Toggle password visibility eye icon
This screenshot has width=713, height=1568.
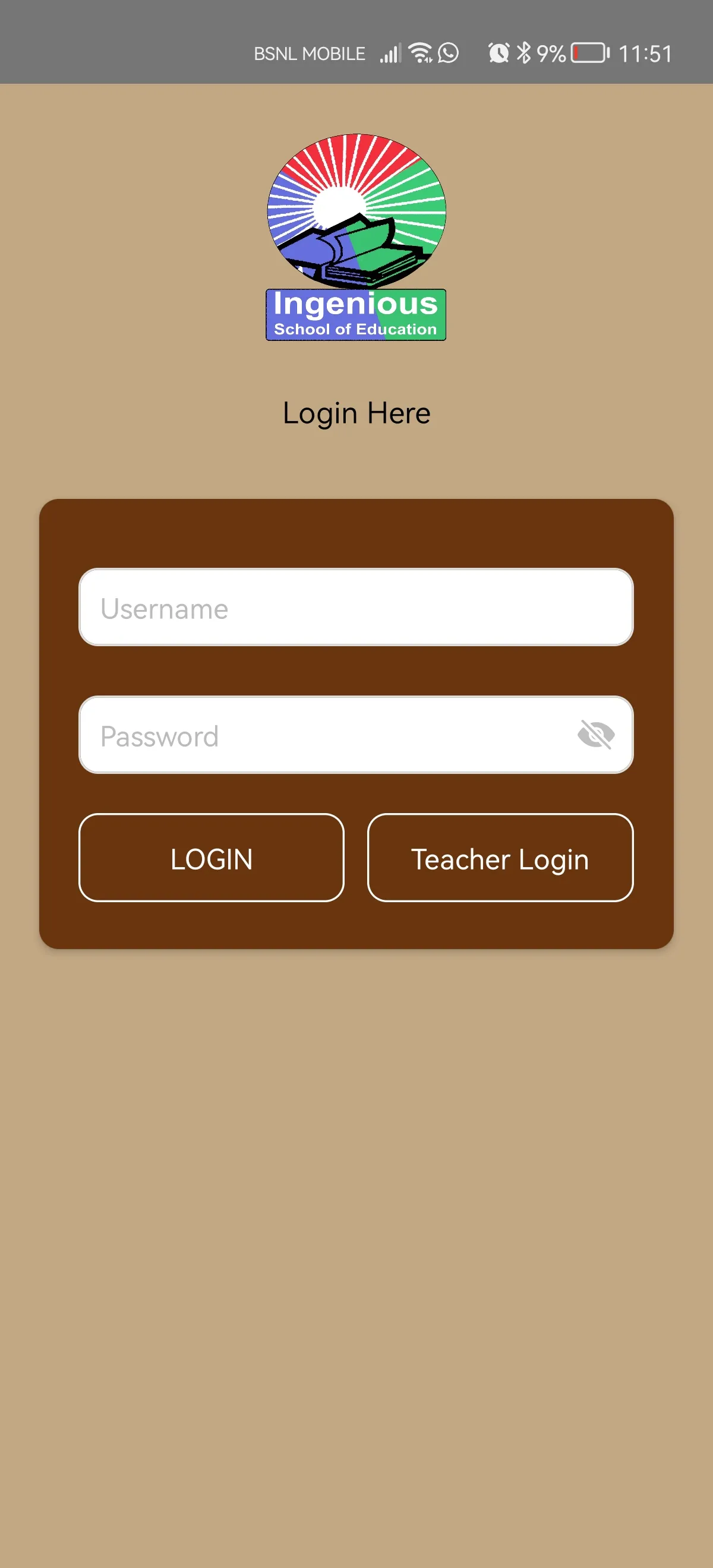595,734
